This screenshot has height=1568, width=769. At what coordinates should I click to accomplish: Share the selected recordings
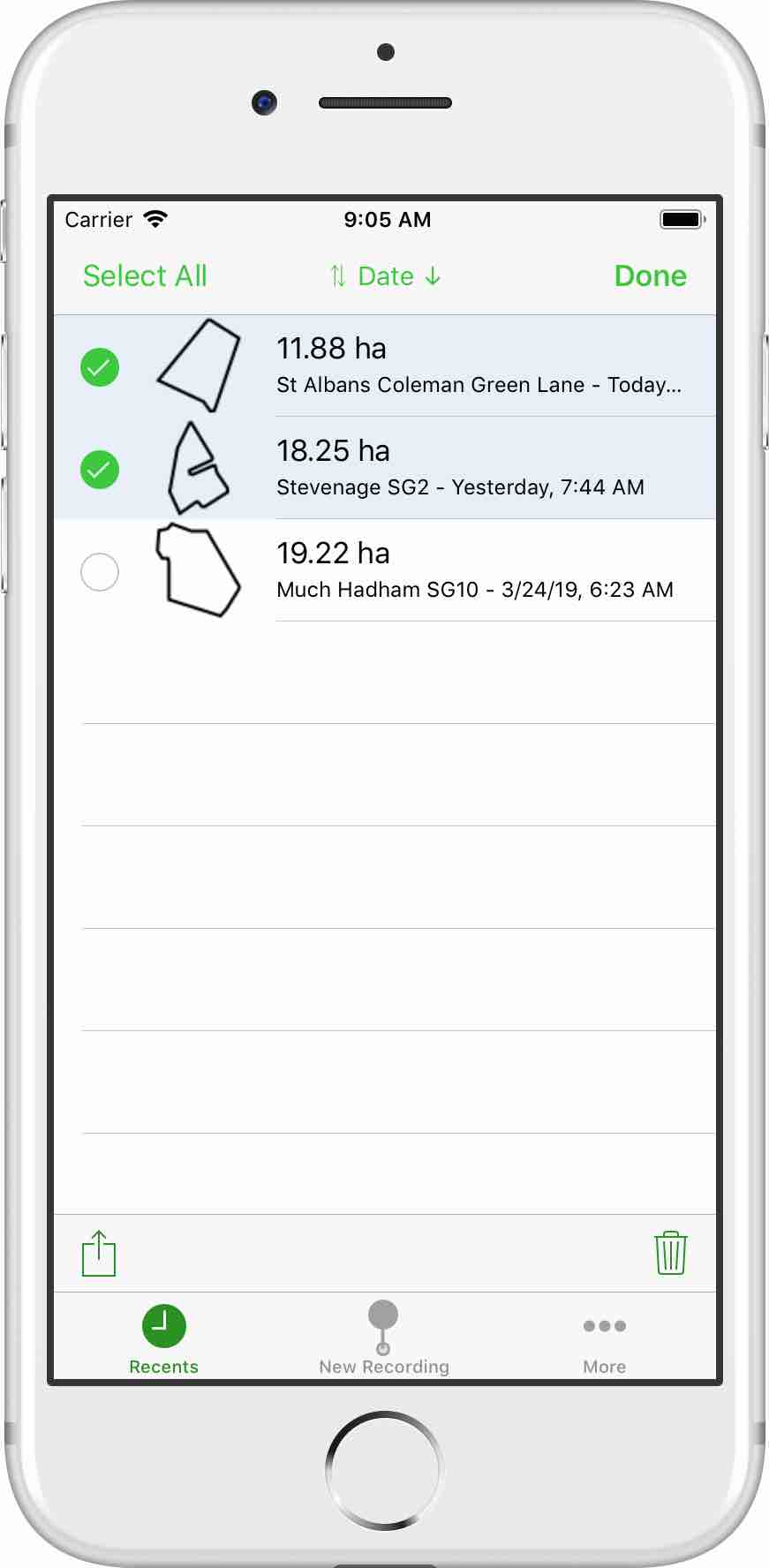pyautogui.click(x=99, y=1253)
